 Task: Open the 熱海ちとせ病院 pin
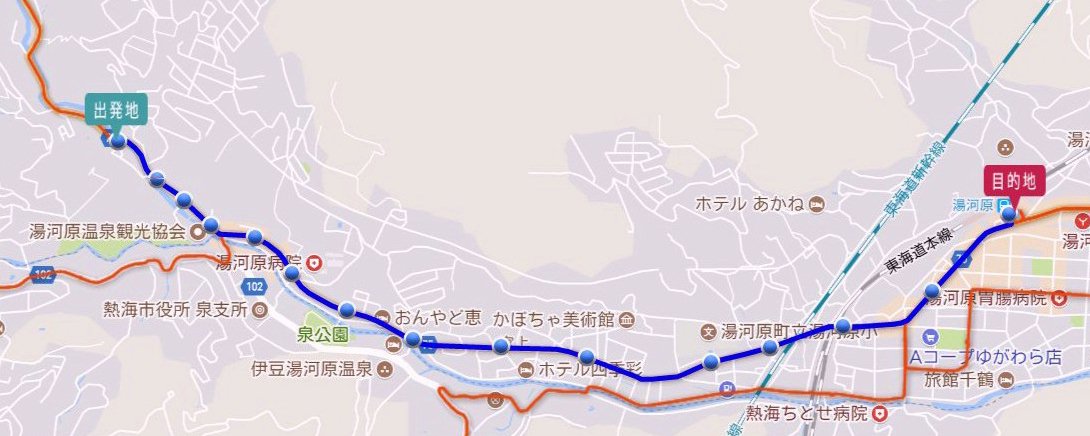coord(879,413)
